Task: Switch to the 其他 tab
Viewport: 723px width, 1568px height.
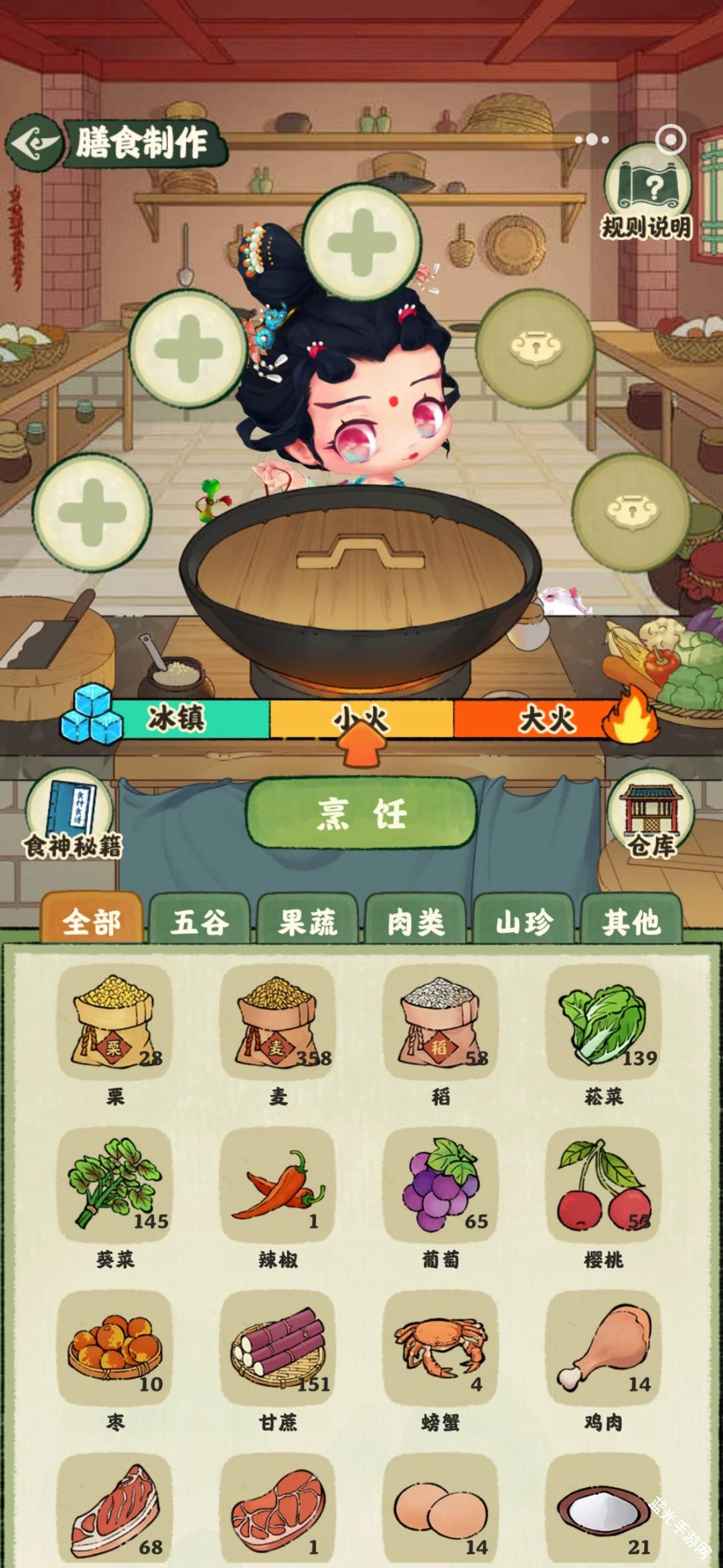Action: 631,922
